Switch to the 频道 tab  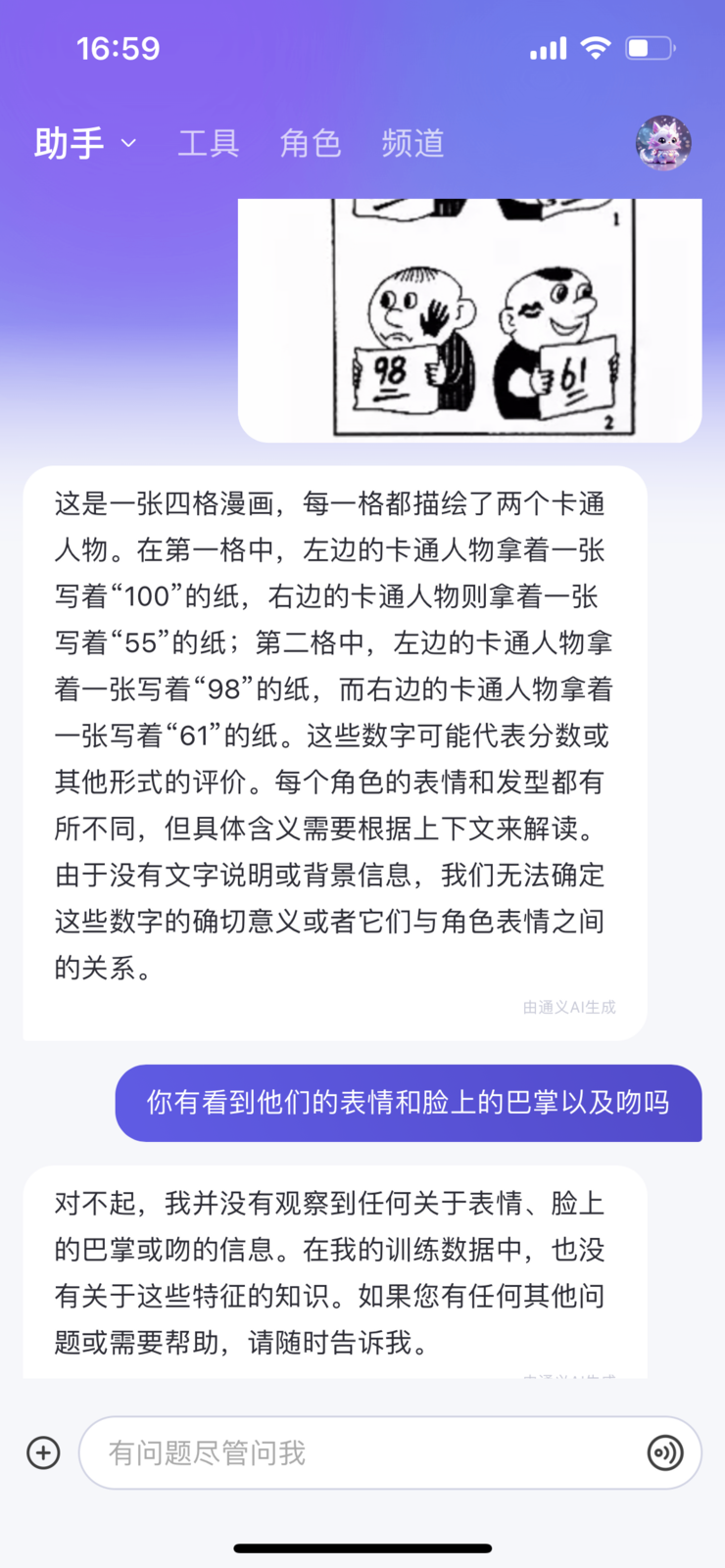(x=412, y=144)
